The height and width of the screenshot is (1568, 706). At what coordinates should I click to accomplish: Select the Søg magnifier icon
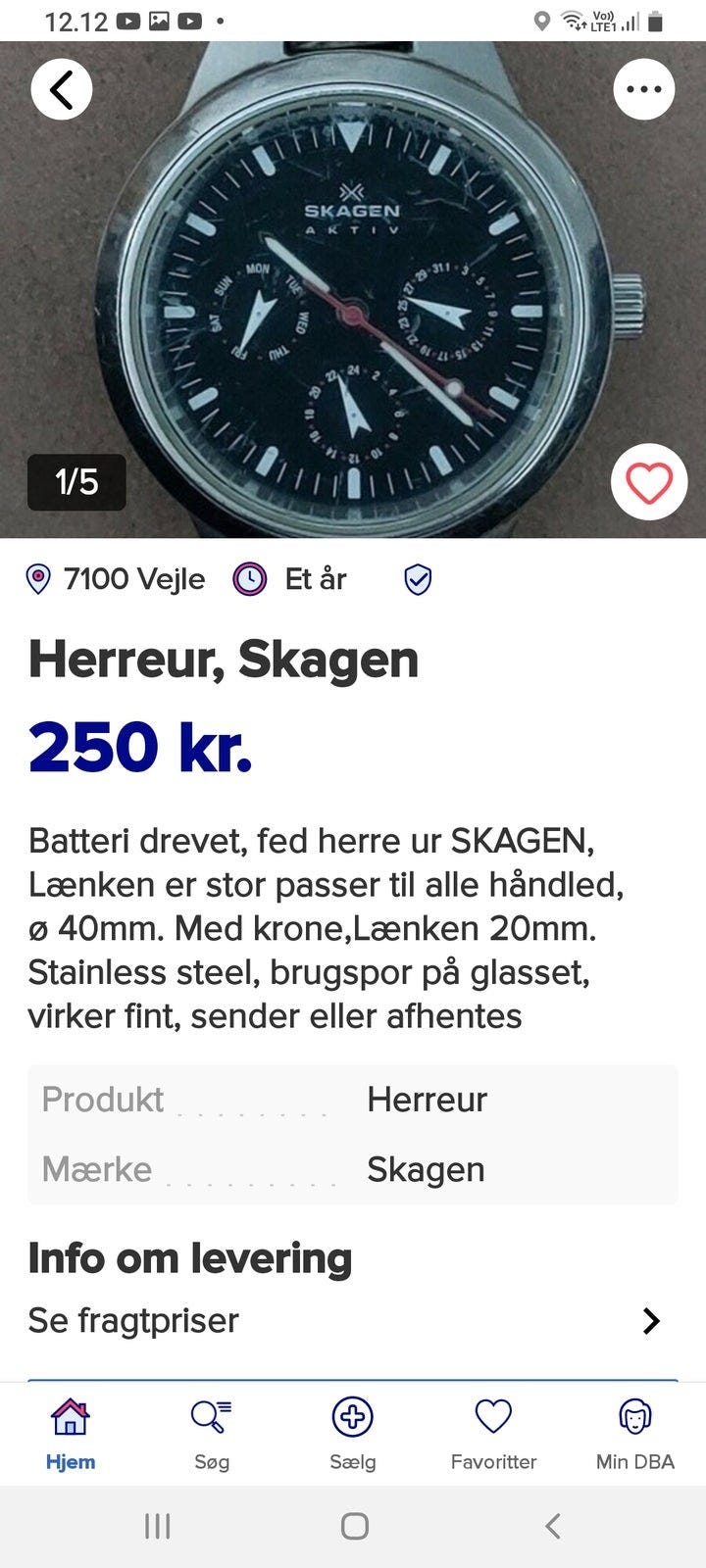point(211,1416)
